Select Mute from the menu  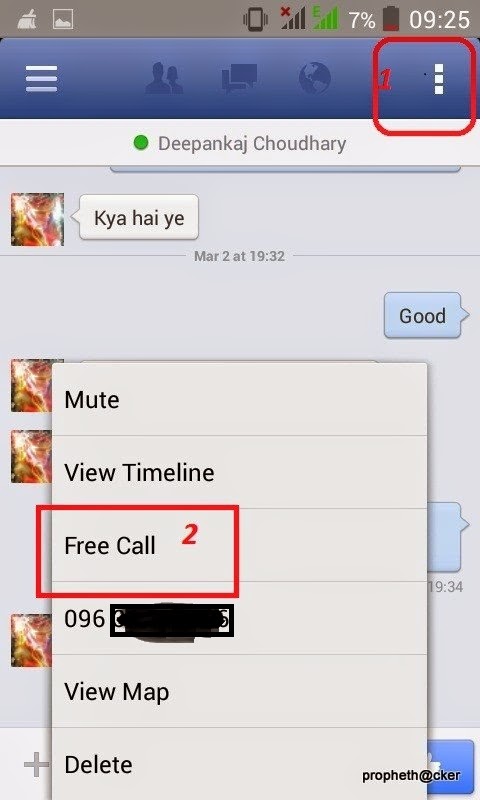pyautogui.click(x=239, y=399)
